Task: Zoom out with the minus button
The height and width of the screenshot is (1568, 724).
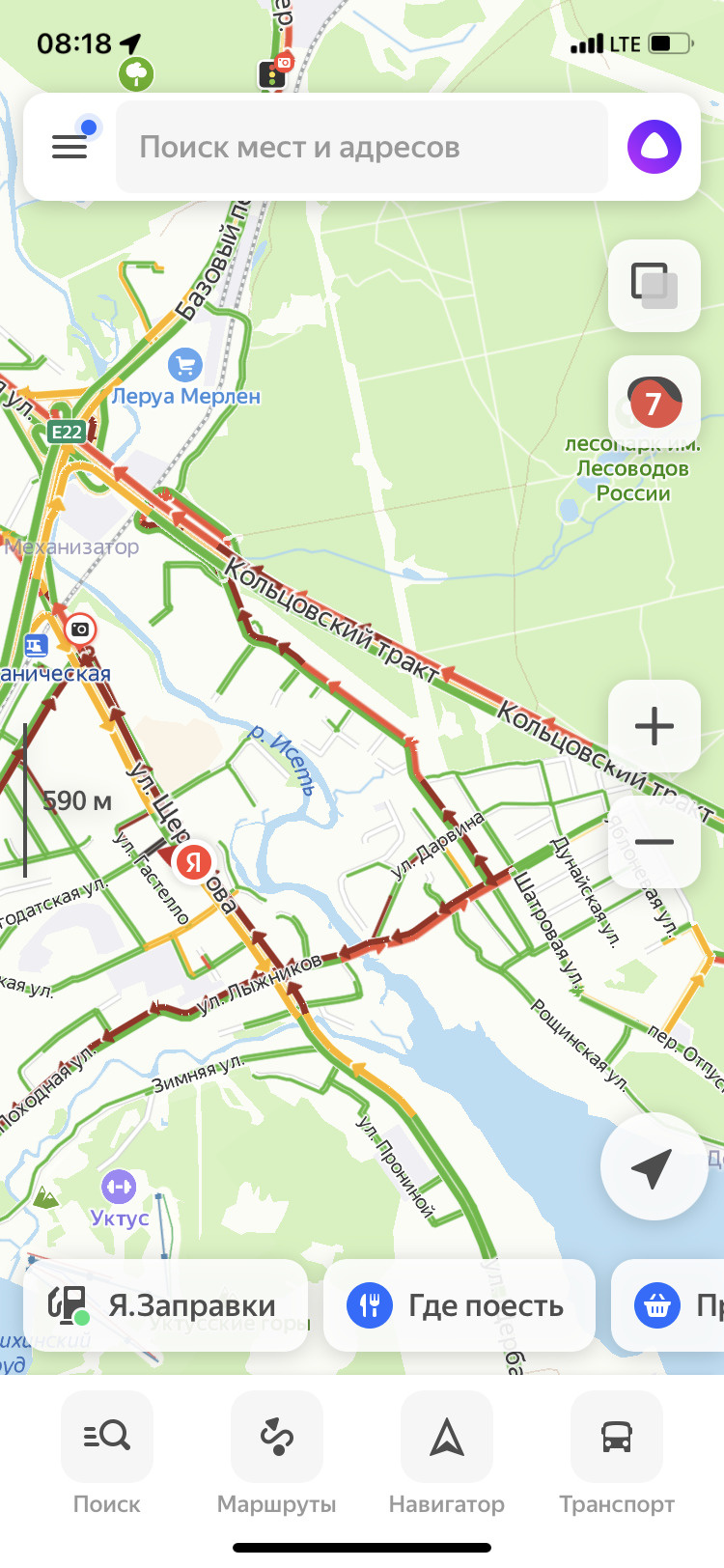Action: pyautogui.click(x=654, y=842)
